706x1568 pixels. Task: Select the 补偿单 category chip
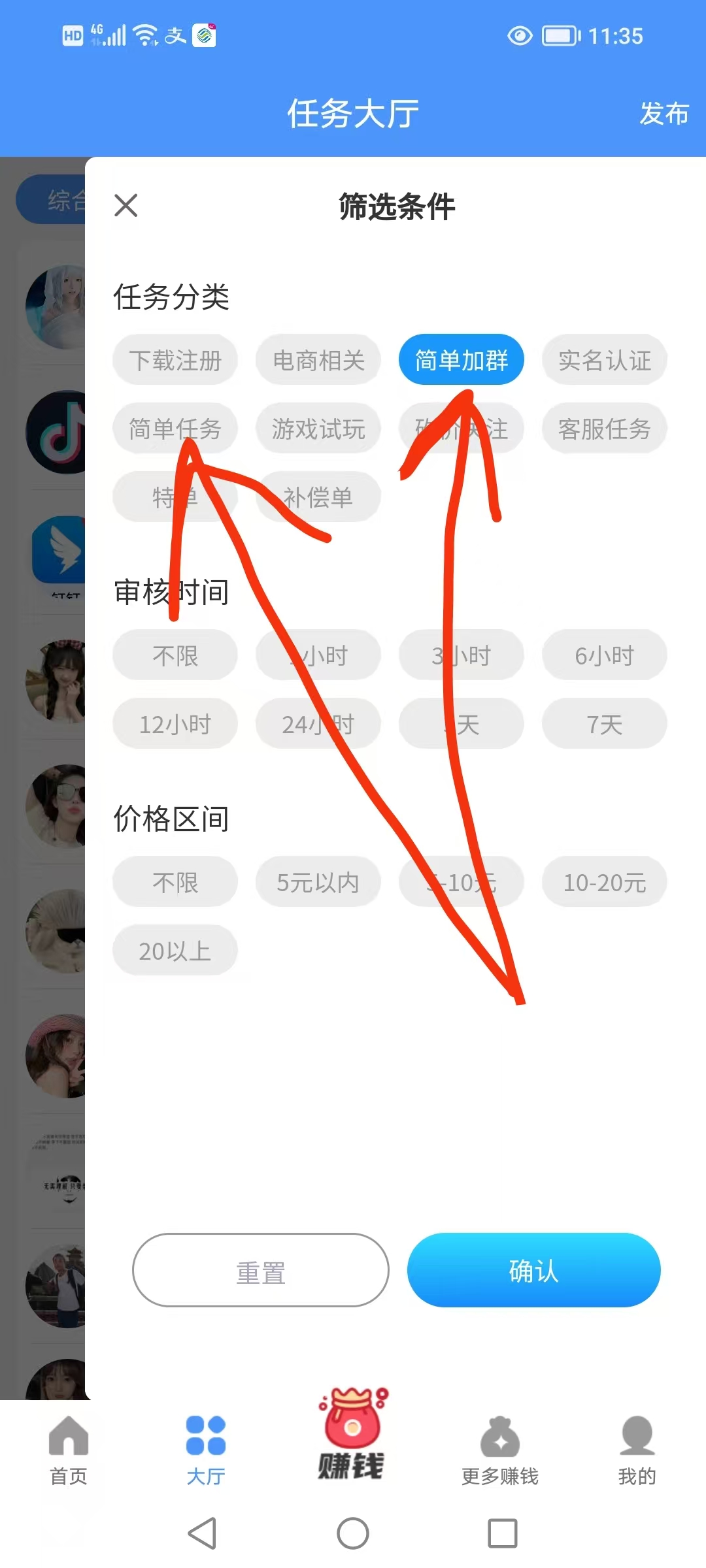pyautogui.click(x=318, y=497)
